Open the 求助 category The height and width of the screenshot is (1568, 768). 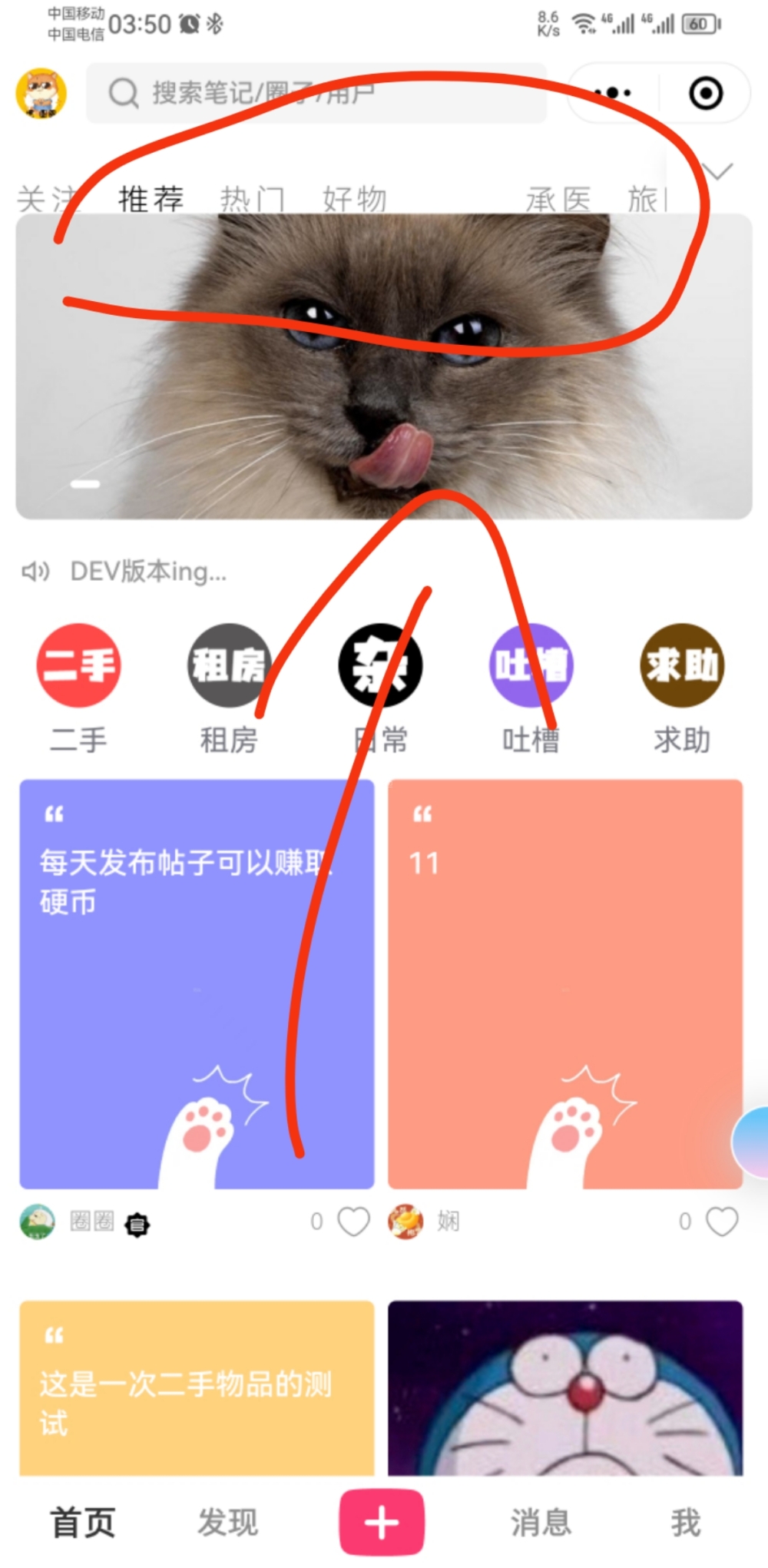[682, 665]
